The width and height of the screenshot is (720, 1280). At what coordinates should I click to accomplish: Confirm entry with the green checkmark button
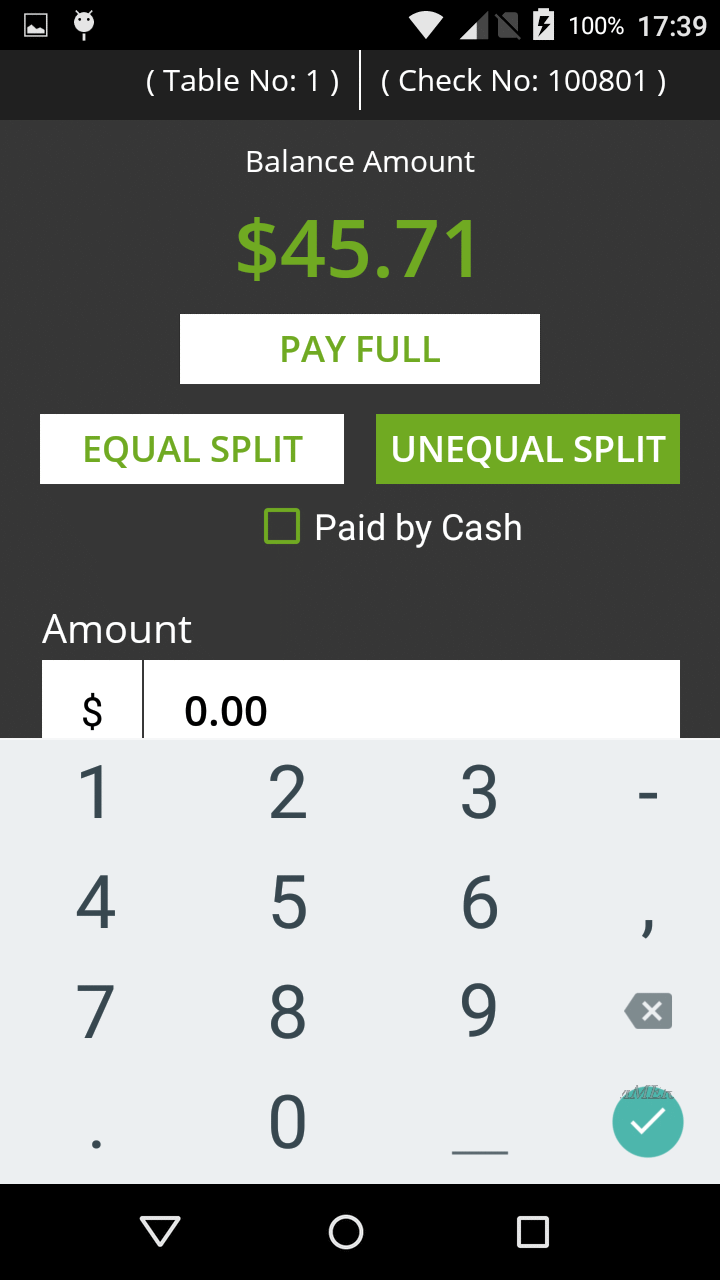click(648, 1122)
